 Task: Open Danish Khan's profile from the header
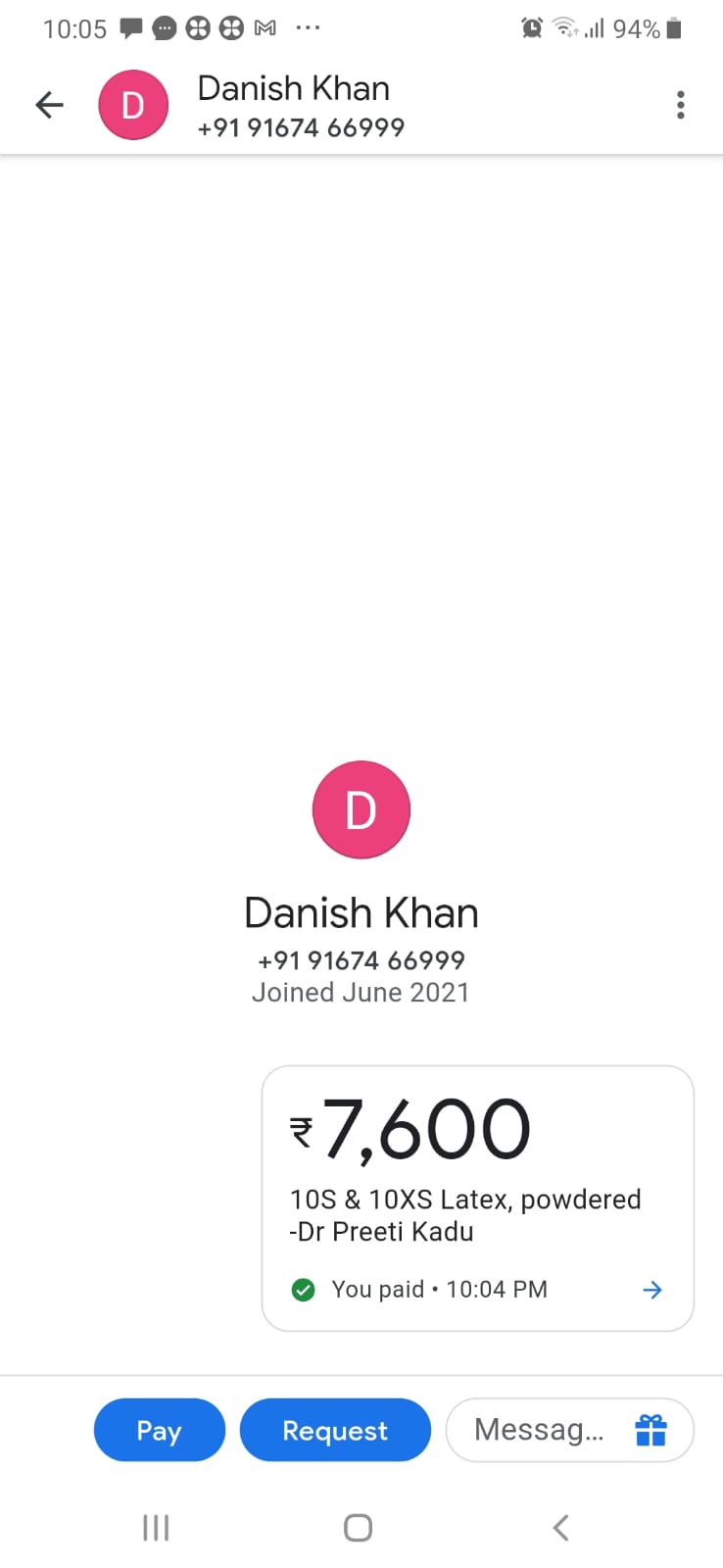(x=294, y=106)
